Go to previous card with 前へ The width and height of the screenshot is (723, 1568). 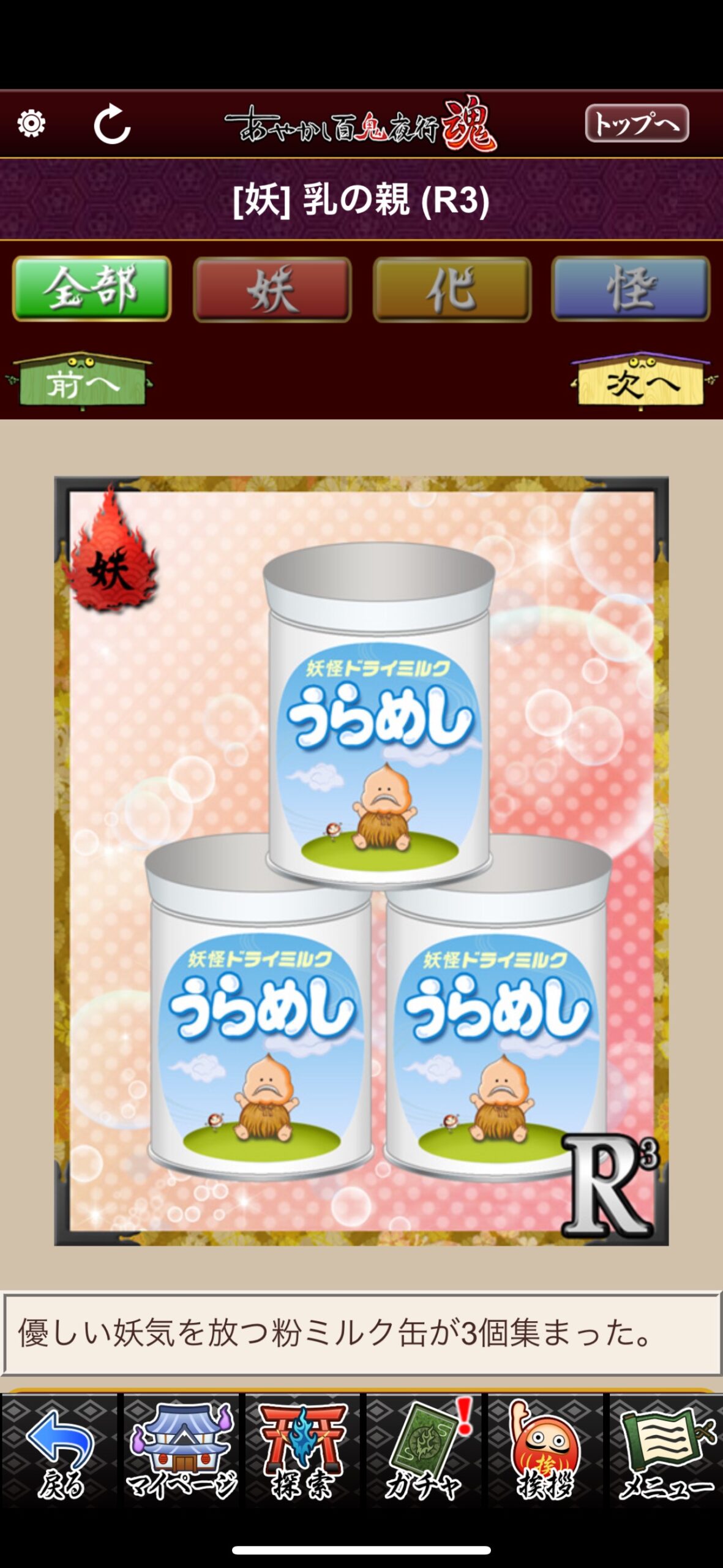81,381
